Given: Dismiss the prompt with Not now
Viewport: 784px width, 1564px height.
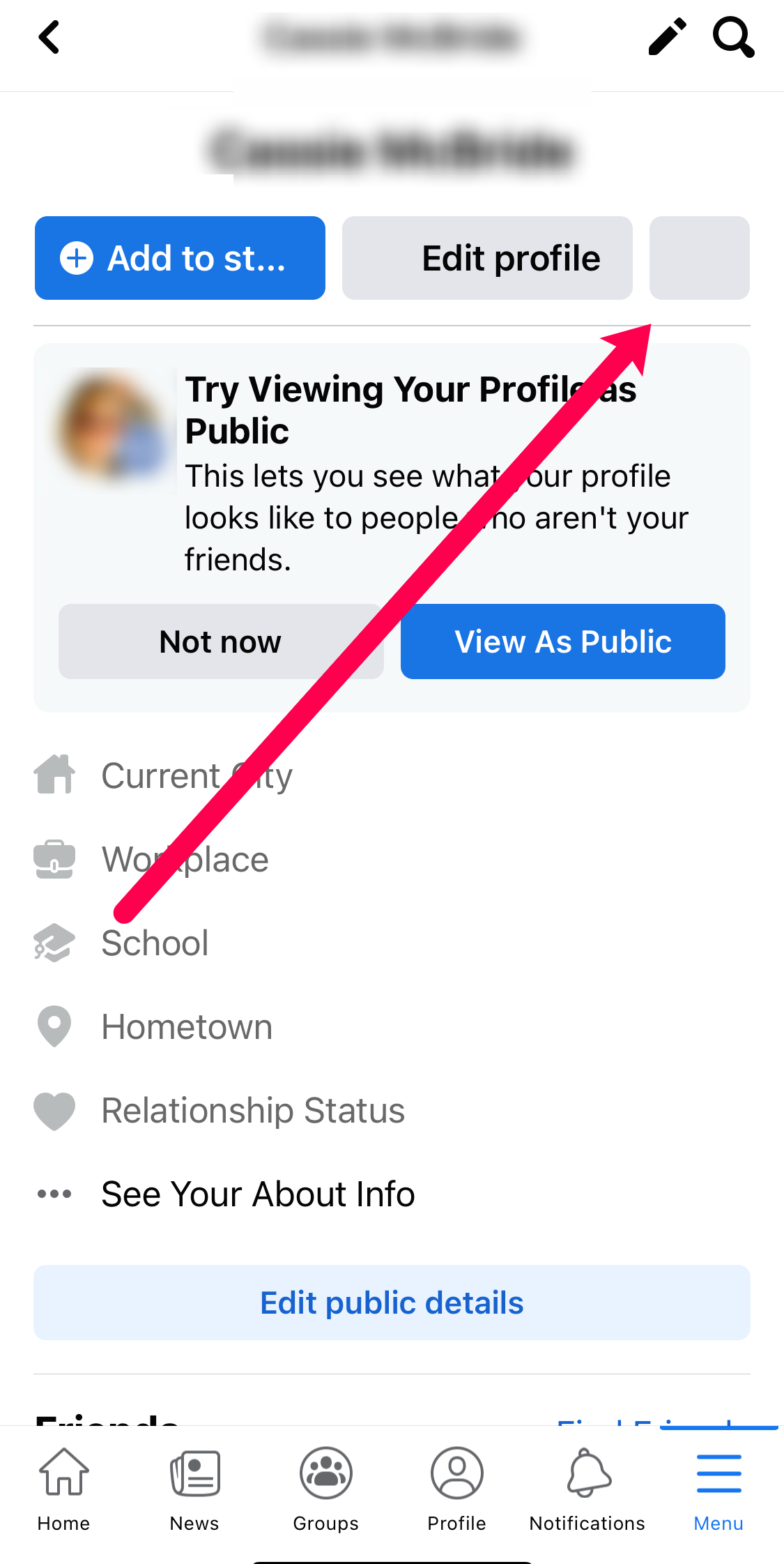Looking at the screenshot, I should pyautogui.click(x=220, y=641).
